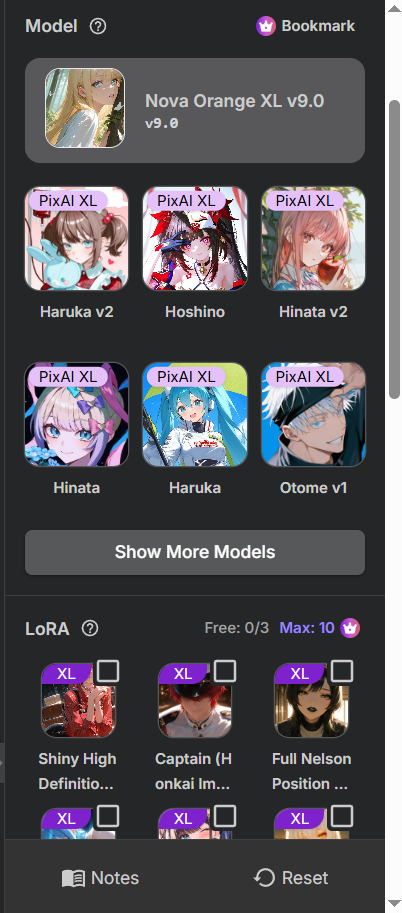Reset the generation settings
This screenshot has height=913, width=402.
pos(291,877)
